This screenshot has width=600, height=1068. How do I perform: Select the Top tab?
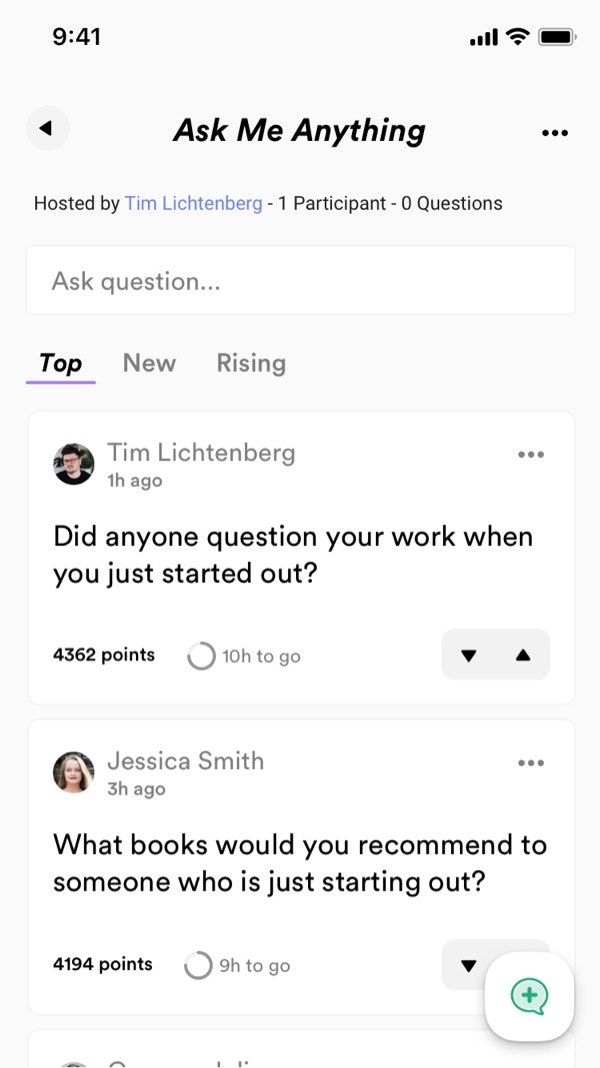click(60, 363)
